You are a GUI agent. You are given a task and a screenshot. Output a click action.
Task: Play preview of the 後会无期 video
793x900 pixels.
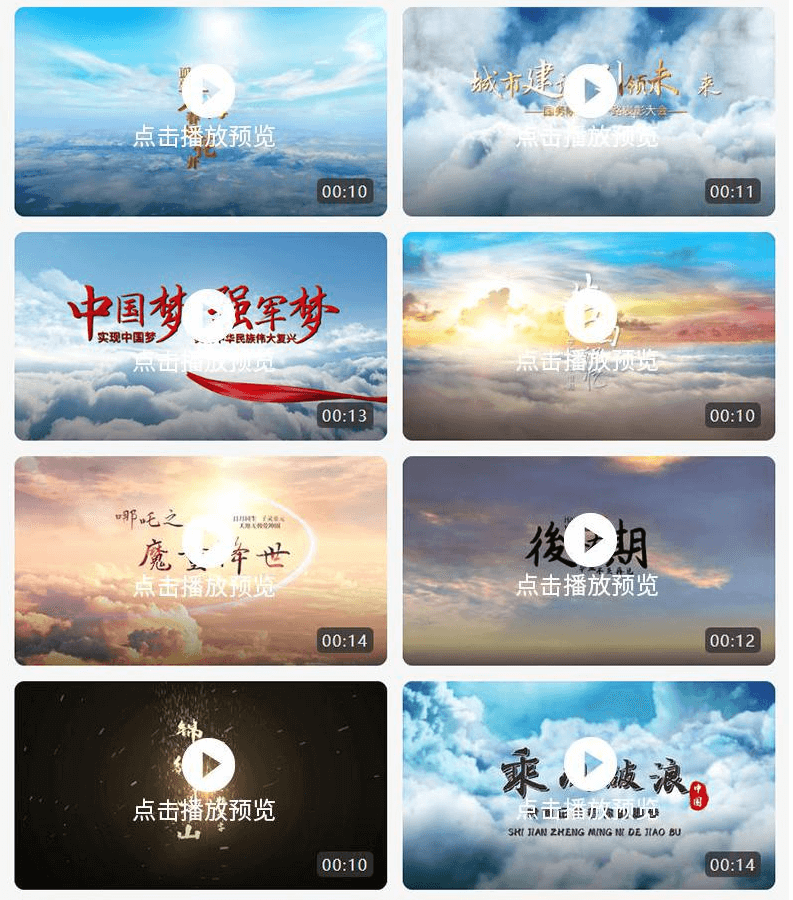click(590, 540)
